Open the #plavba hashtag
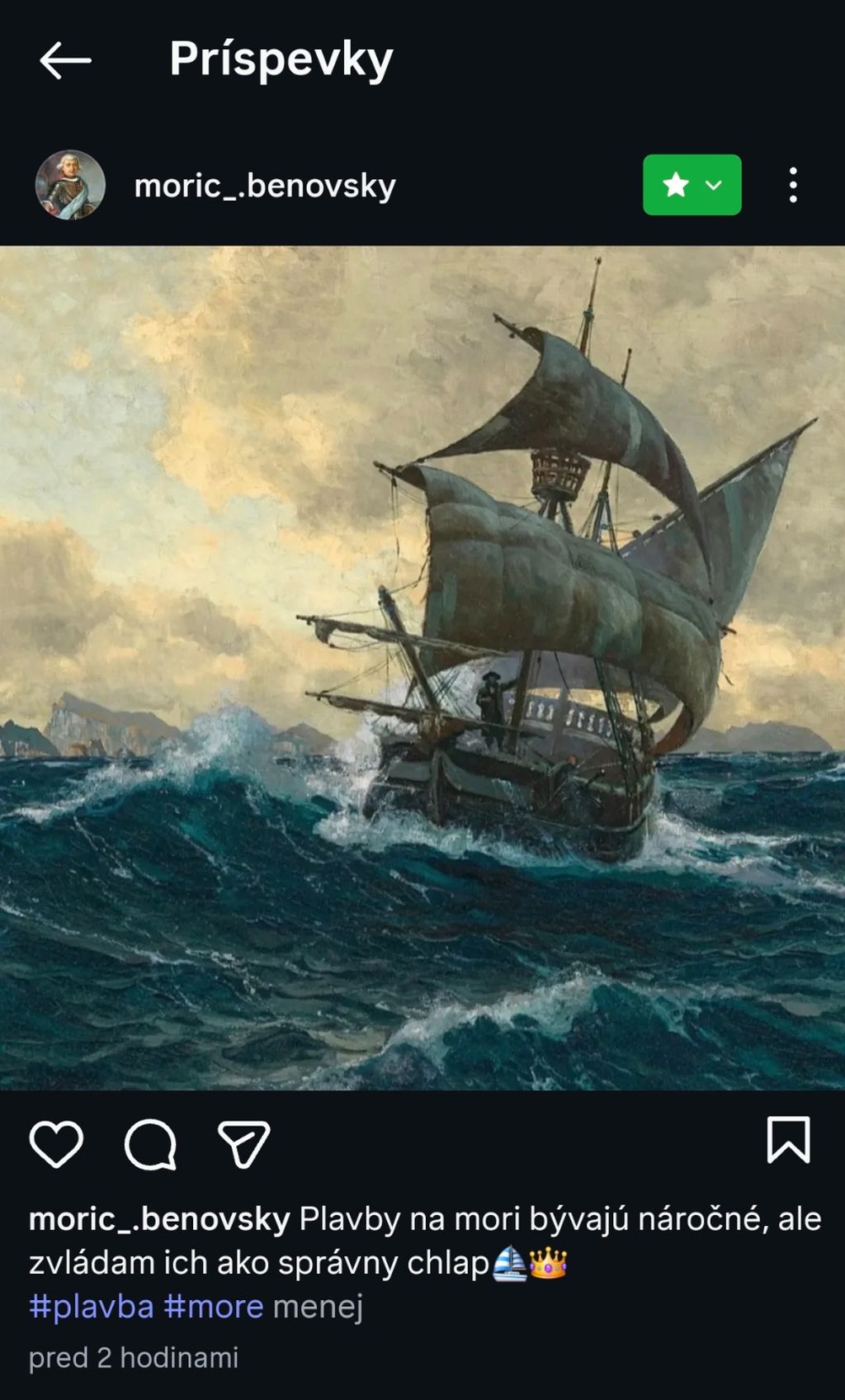The image size is (845, 1400). point(92,1307)
